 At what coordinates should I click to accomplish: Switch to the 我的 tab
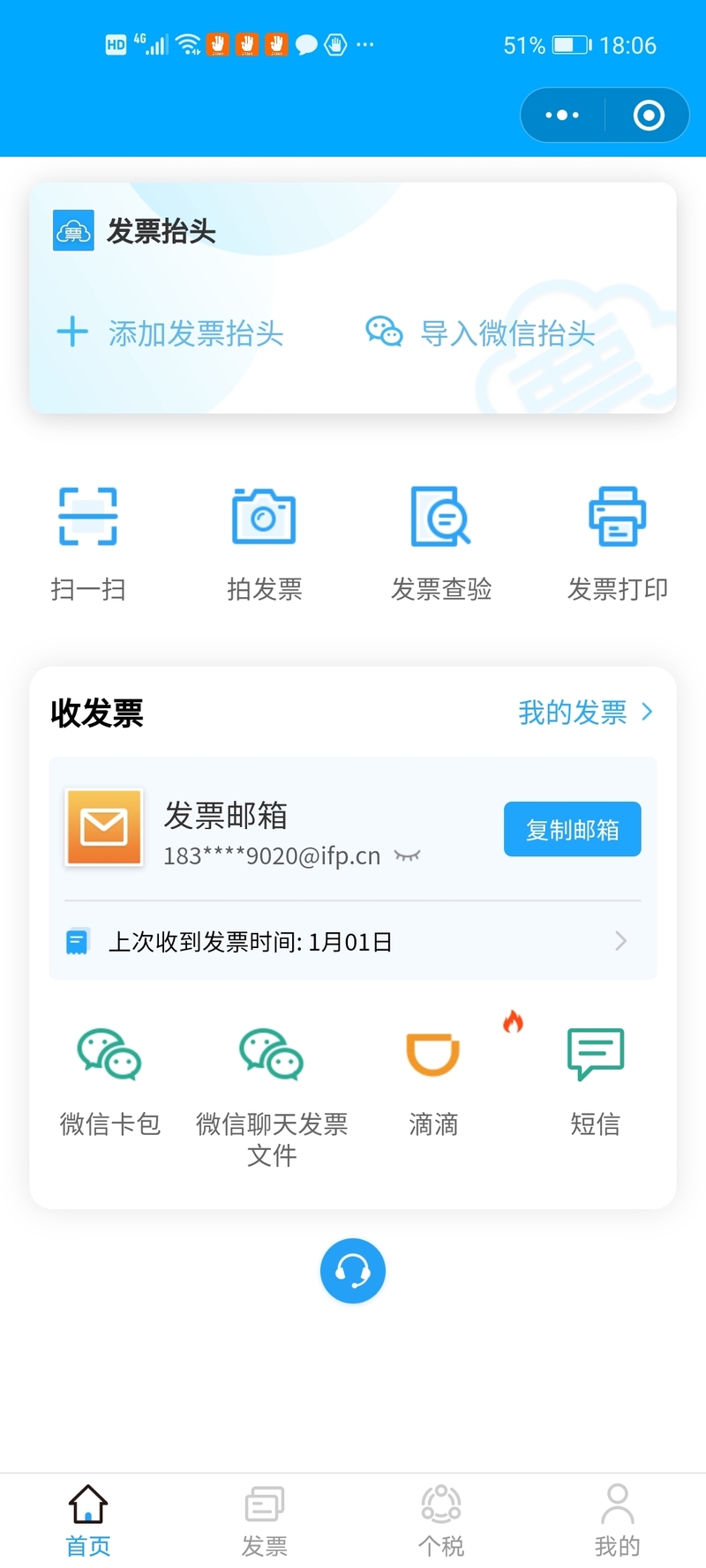618,1521
